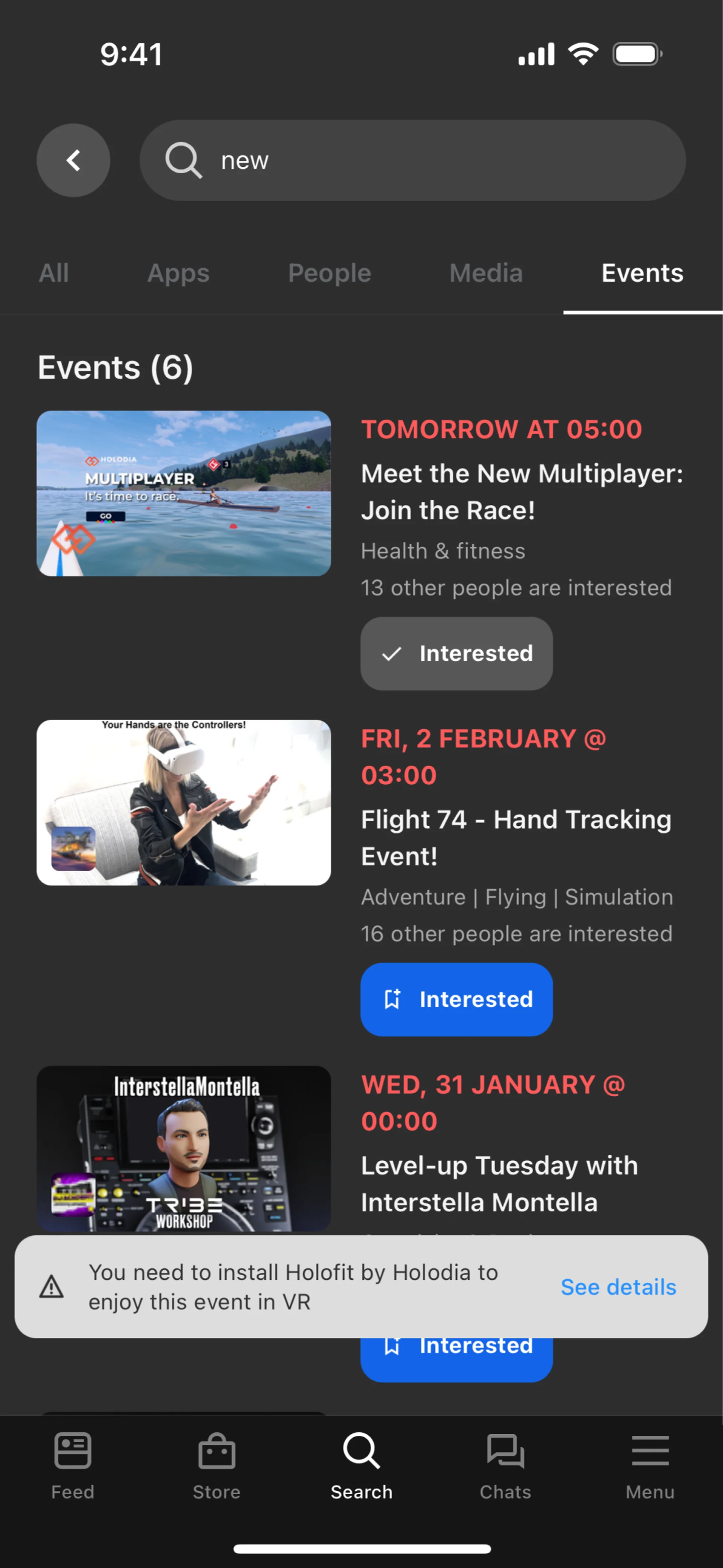Open the Feed tab
This screenshot has height=1568, width=723.
point(72,1466)
